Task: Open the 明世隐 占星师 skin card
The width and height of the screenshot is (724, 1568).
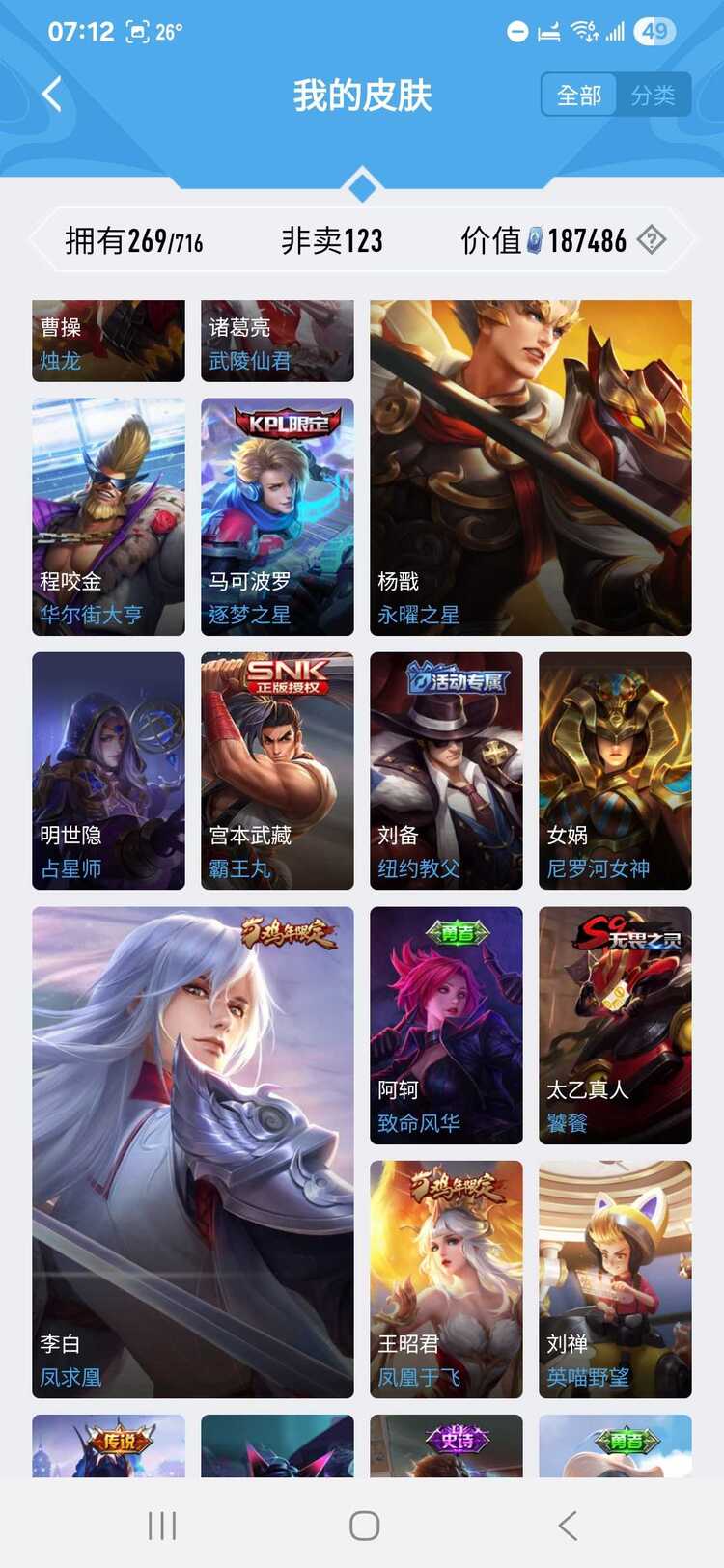Action: coord(108,770)
